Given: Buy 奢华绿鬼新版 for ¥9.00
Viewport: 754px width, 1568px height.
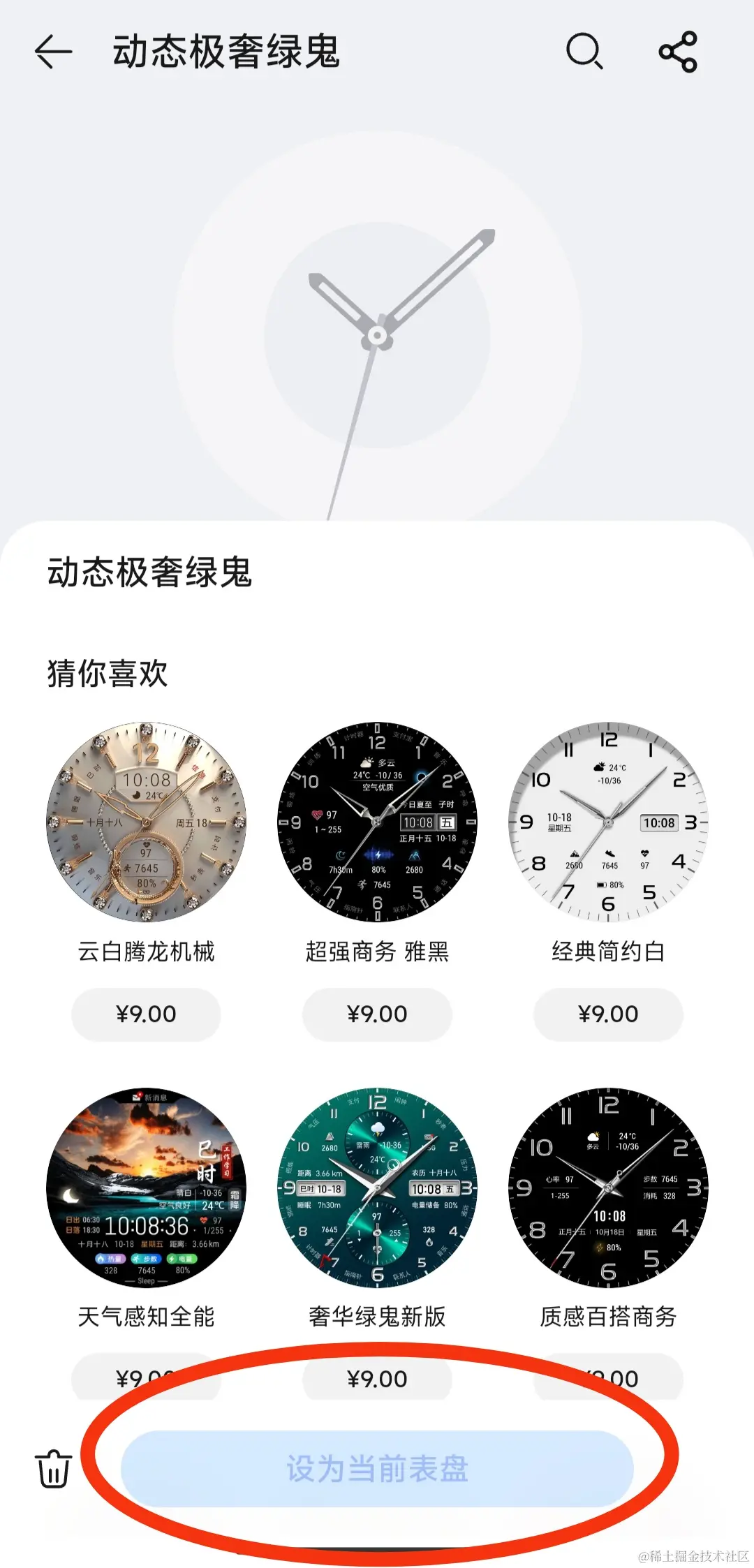Looking at the screenshot, I should 377,1379.
